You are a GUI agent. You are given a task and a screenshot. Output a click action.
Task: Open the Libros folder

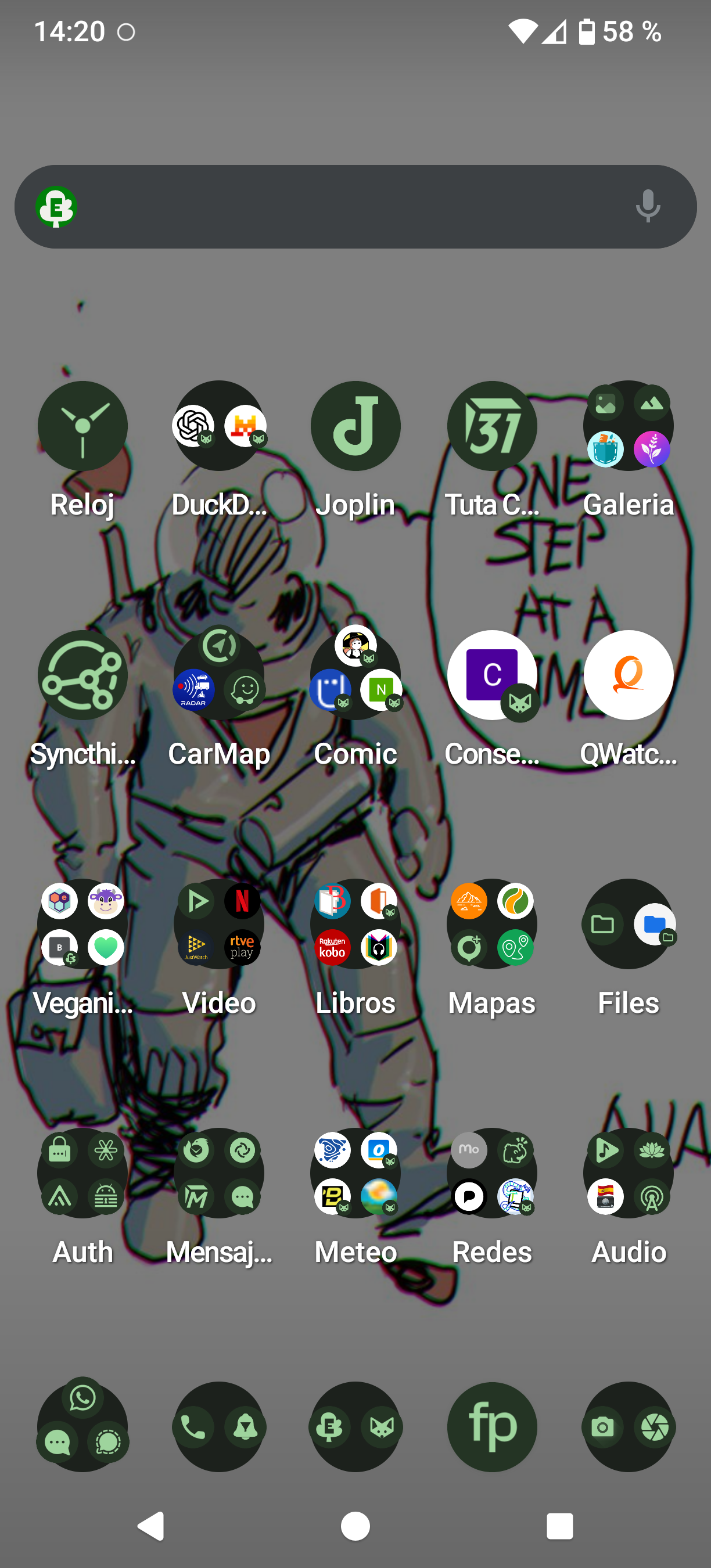point(355,924)
